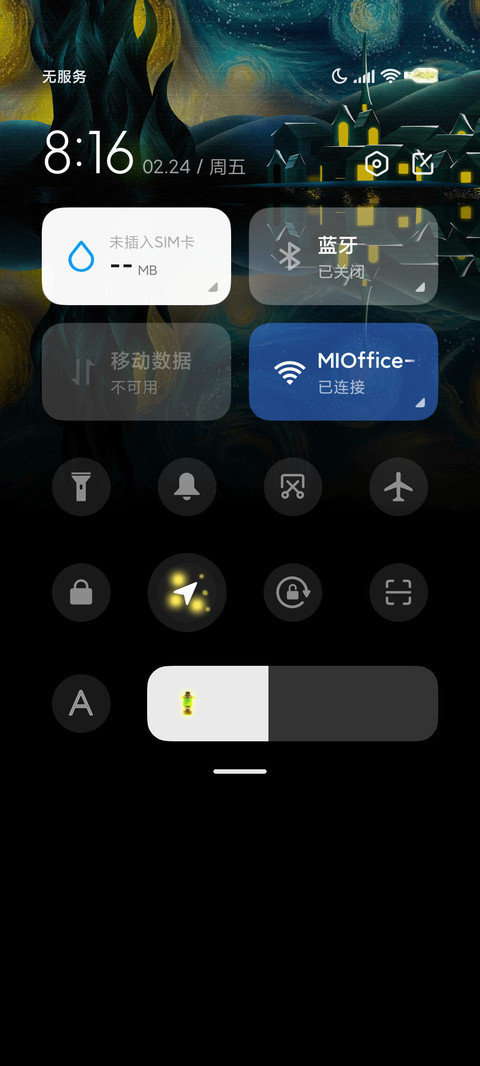Turn on Bluetooth (蓝牙)
This screenshot has height=1066, width=480.
343,256
